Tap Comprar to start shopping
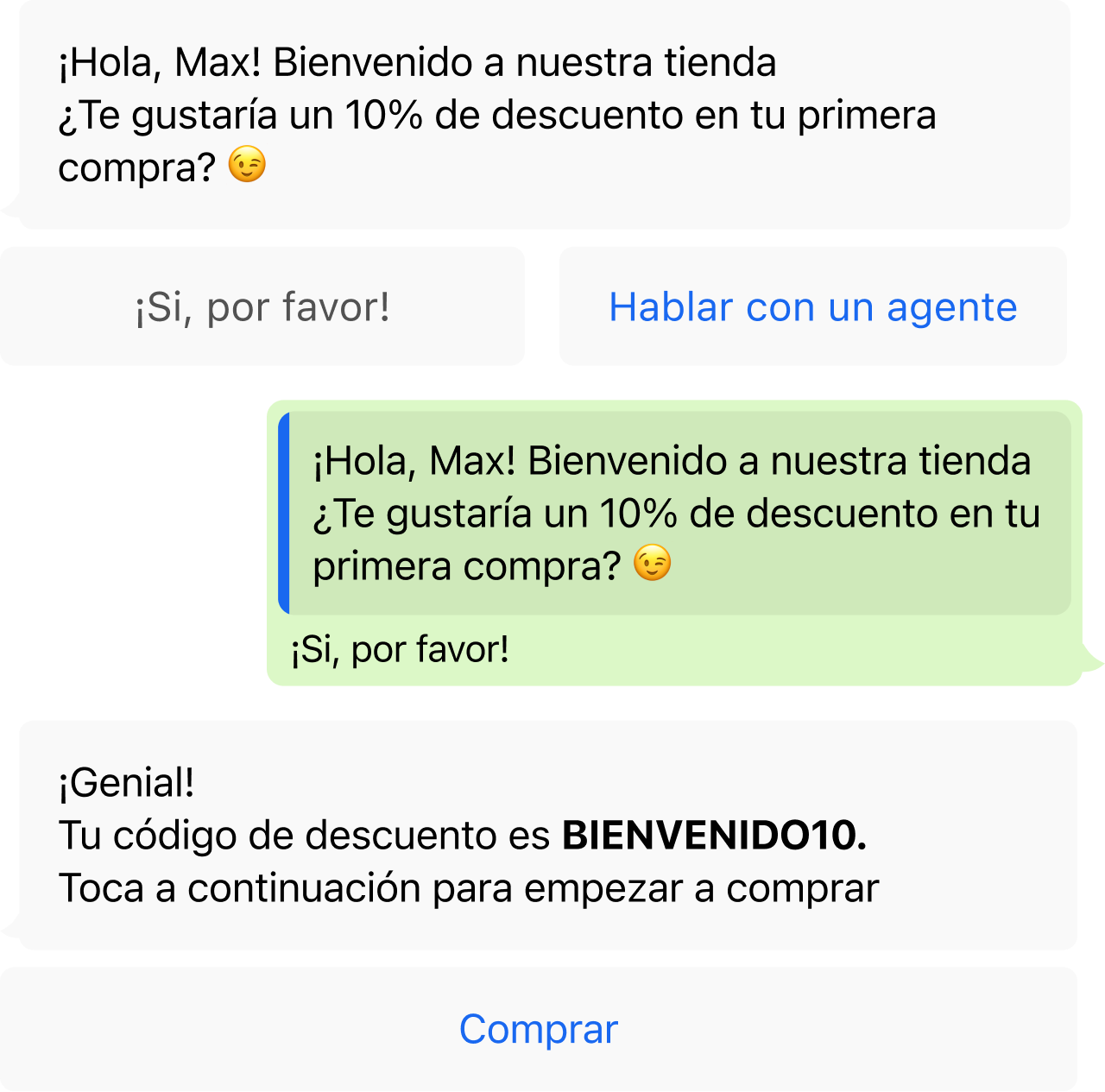 [x=538, y=1028]
